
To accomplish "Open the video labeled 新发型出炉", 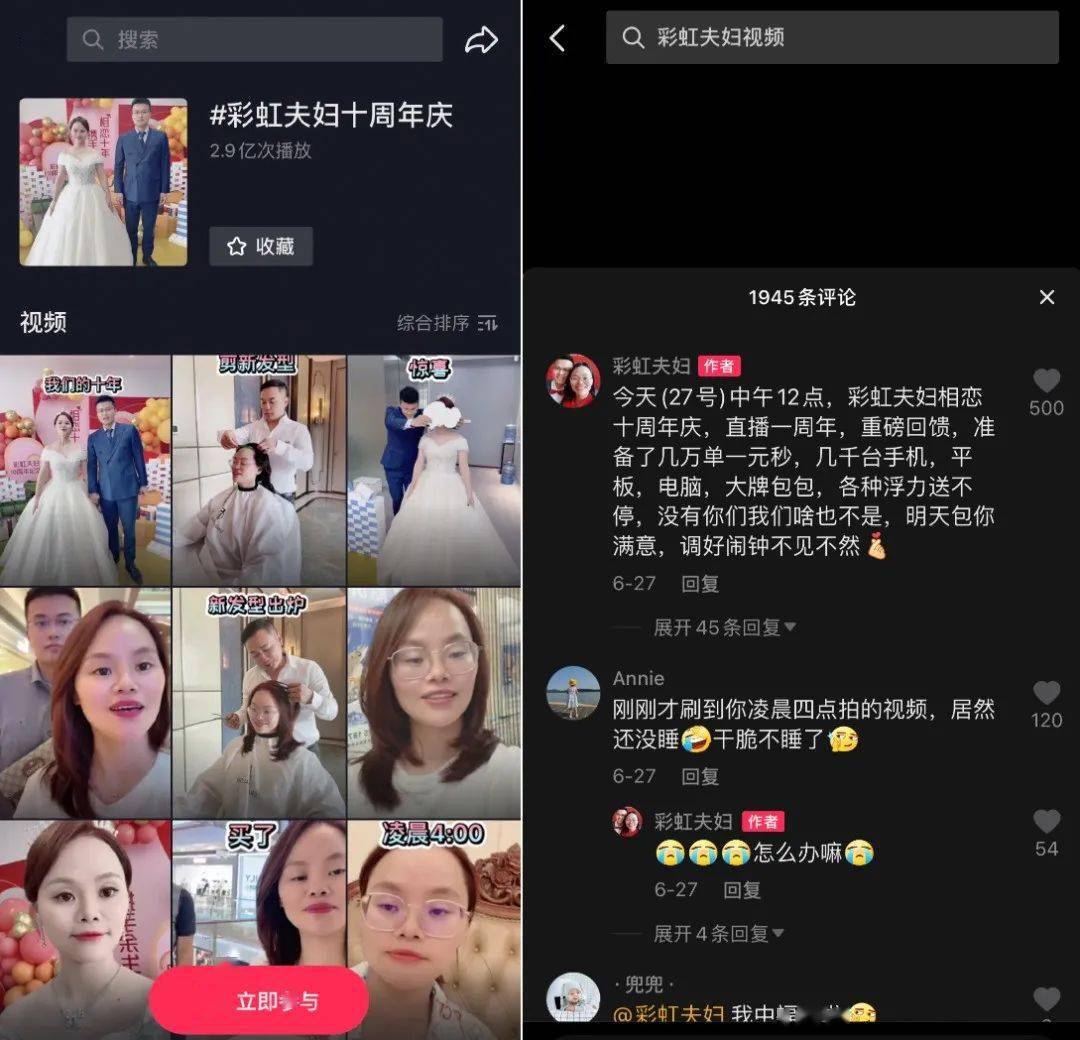I will [x=259, y=703].
